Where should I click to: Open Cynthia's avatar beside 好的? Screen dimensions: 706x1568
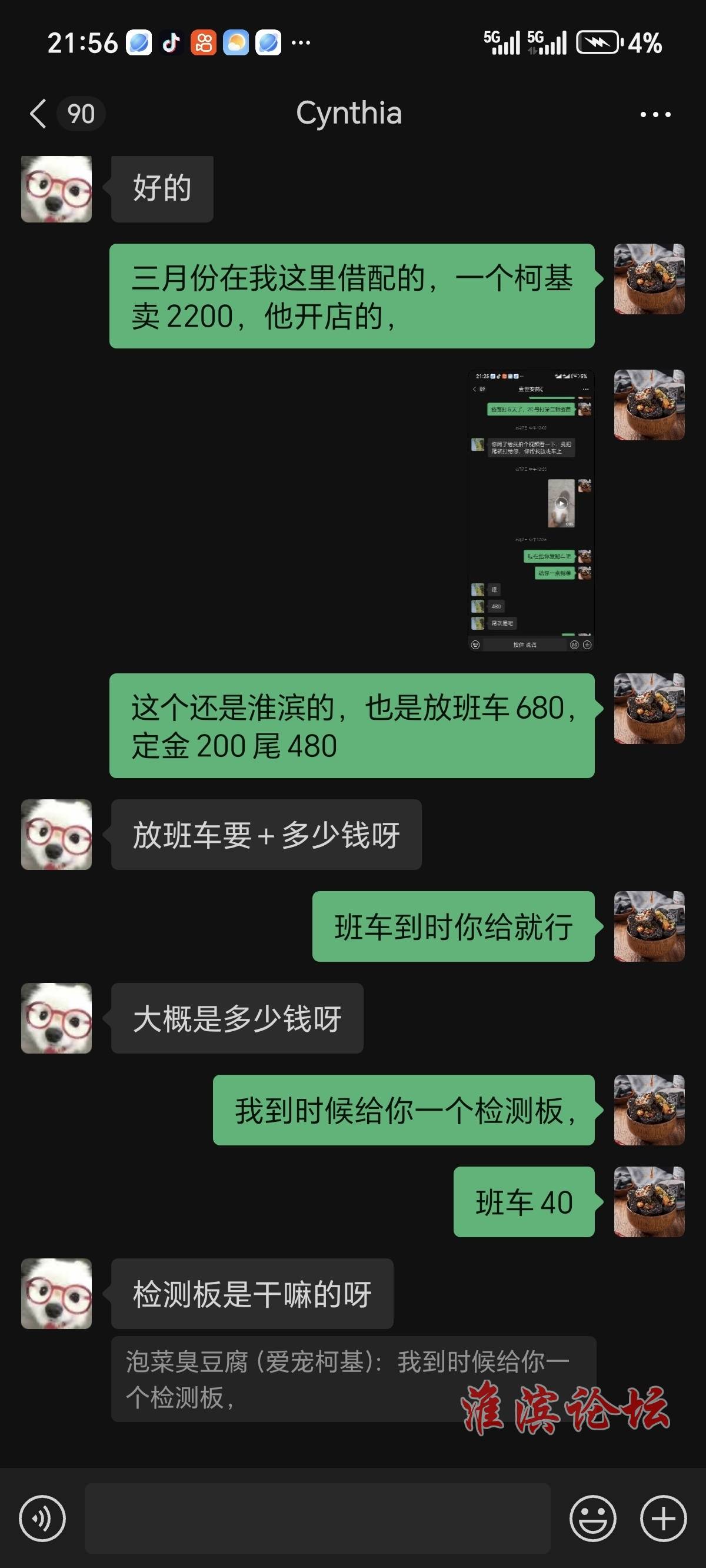click(x=56, y=189)
